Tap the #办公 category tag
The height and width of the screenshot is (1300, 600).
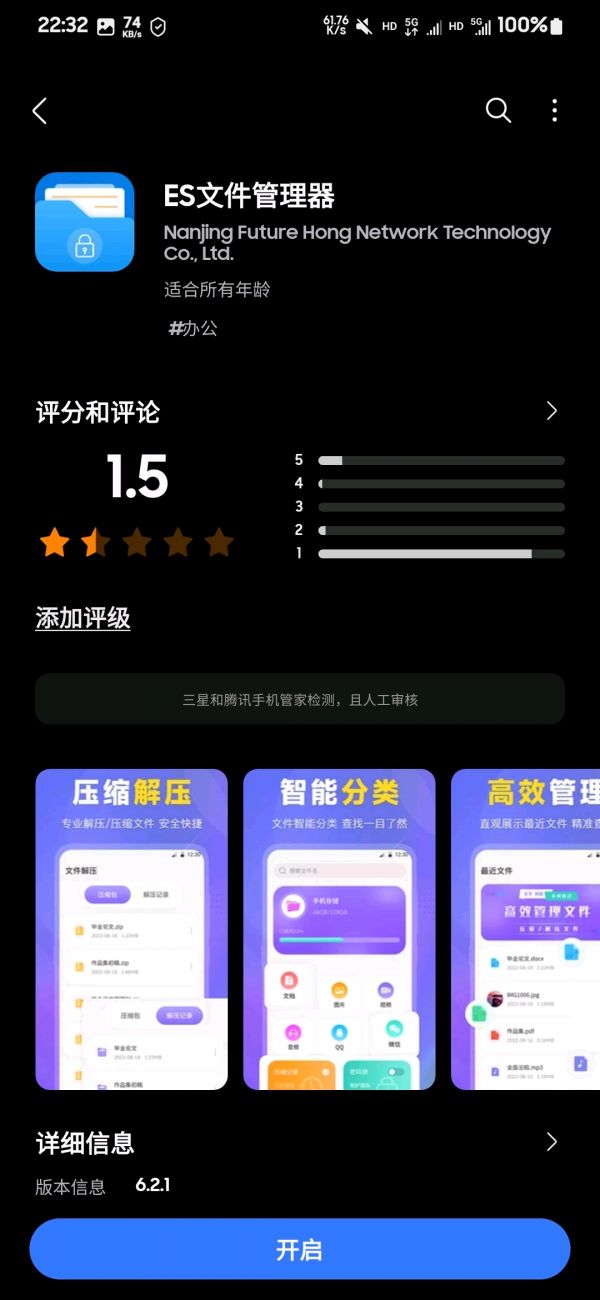193,328
